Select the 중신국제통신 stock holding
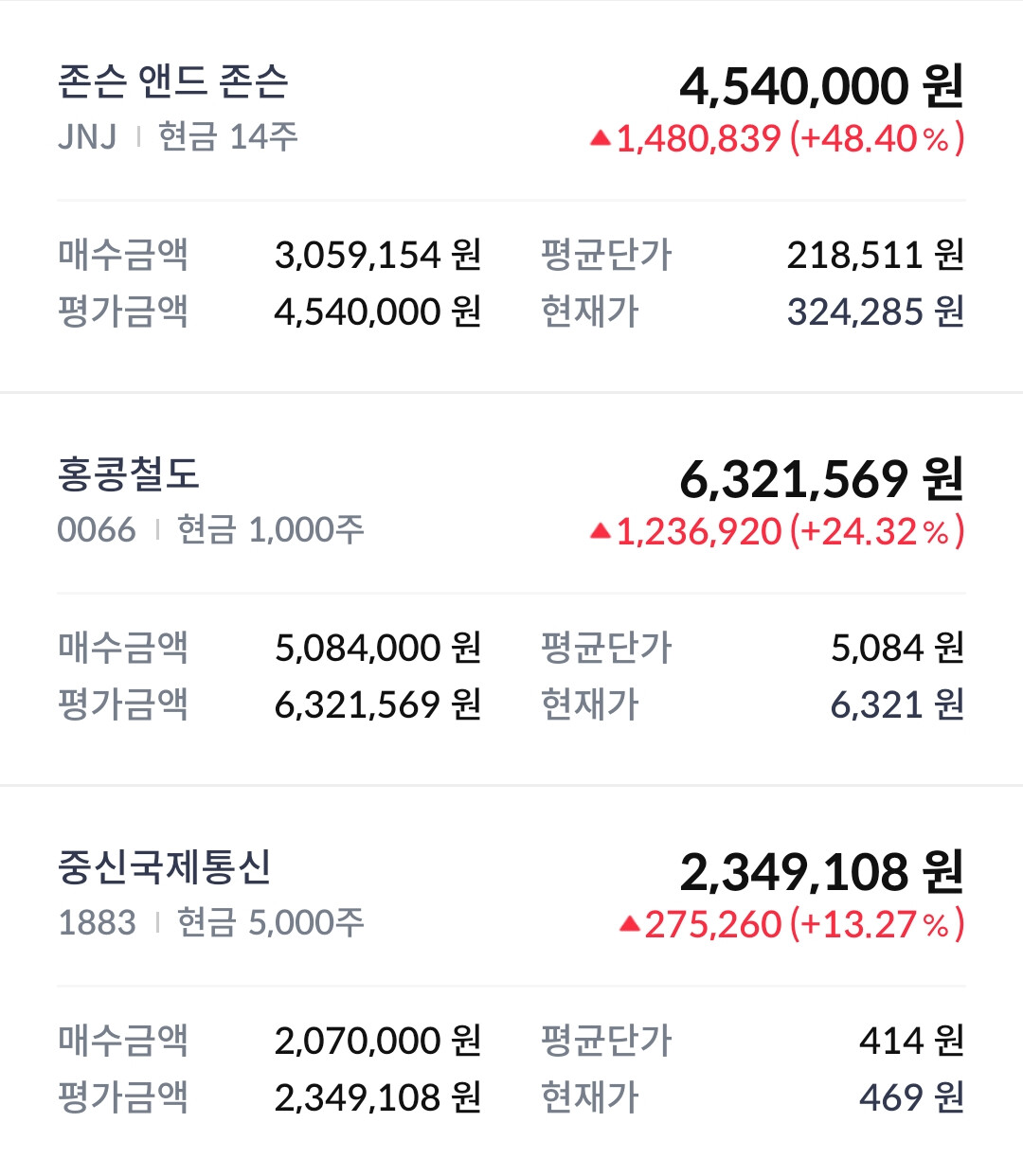 pyautogui.click(x=165, y=867)
